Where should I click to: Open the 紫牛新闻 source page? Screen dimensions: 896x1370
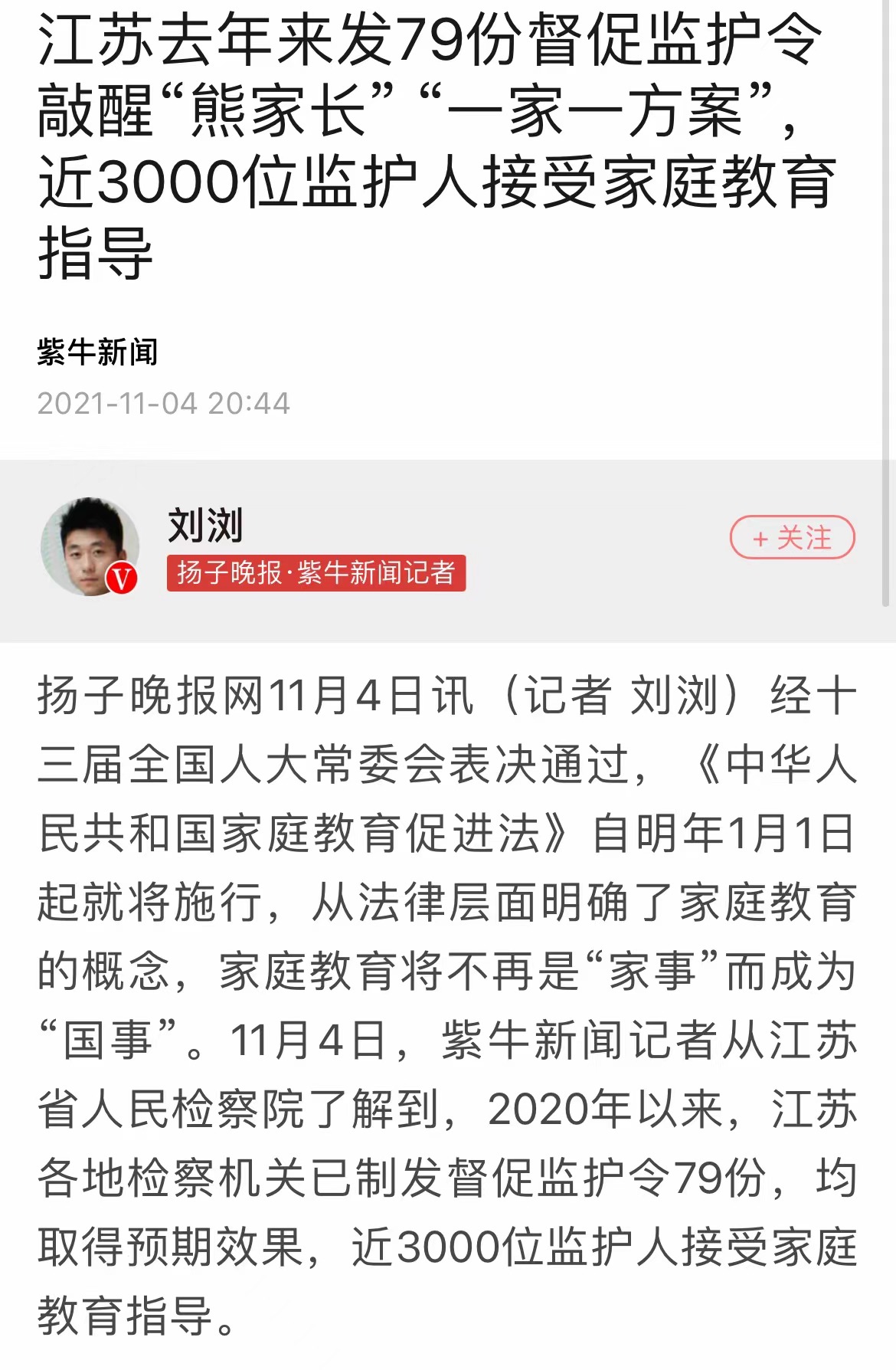click(97, 352)
